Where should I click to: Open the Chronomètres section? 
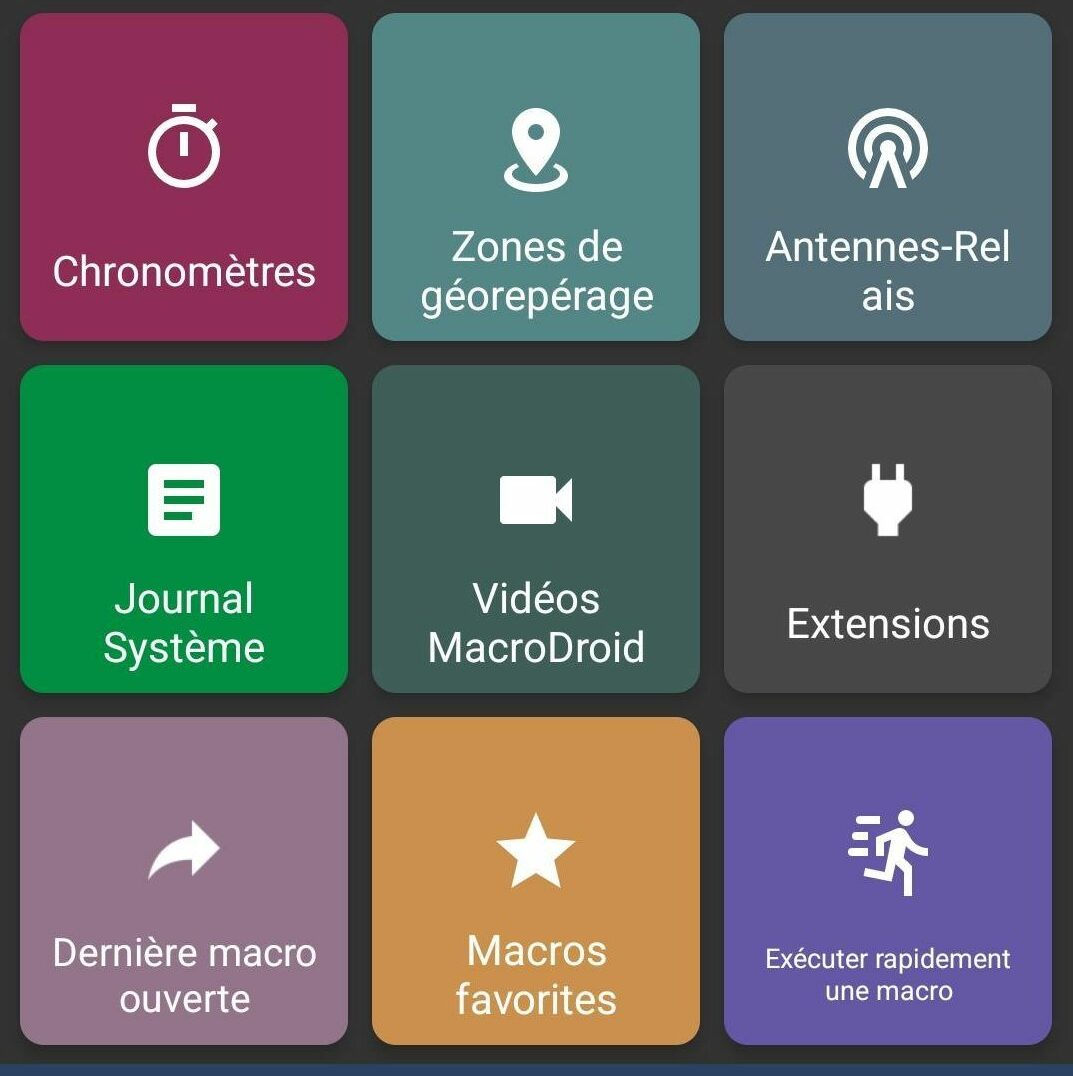pos(184,175)
